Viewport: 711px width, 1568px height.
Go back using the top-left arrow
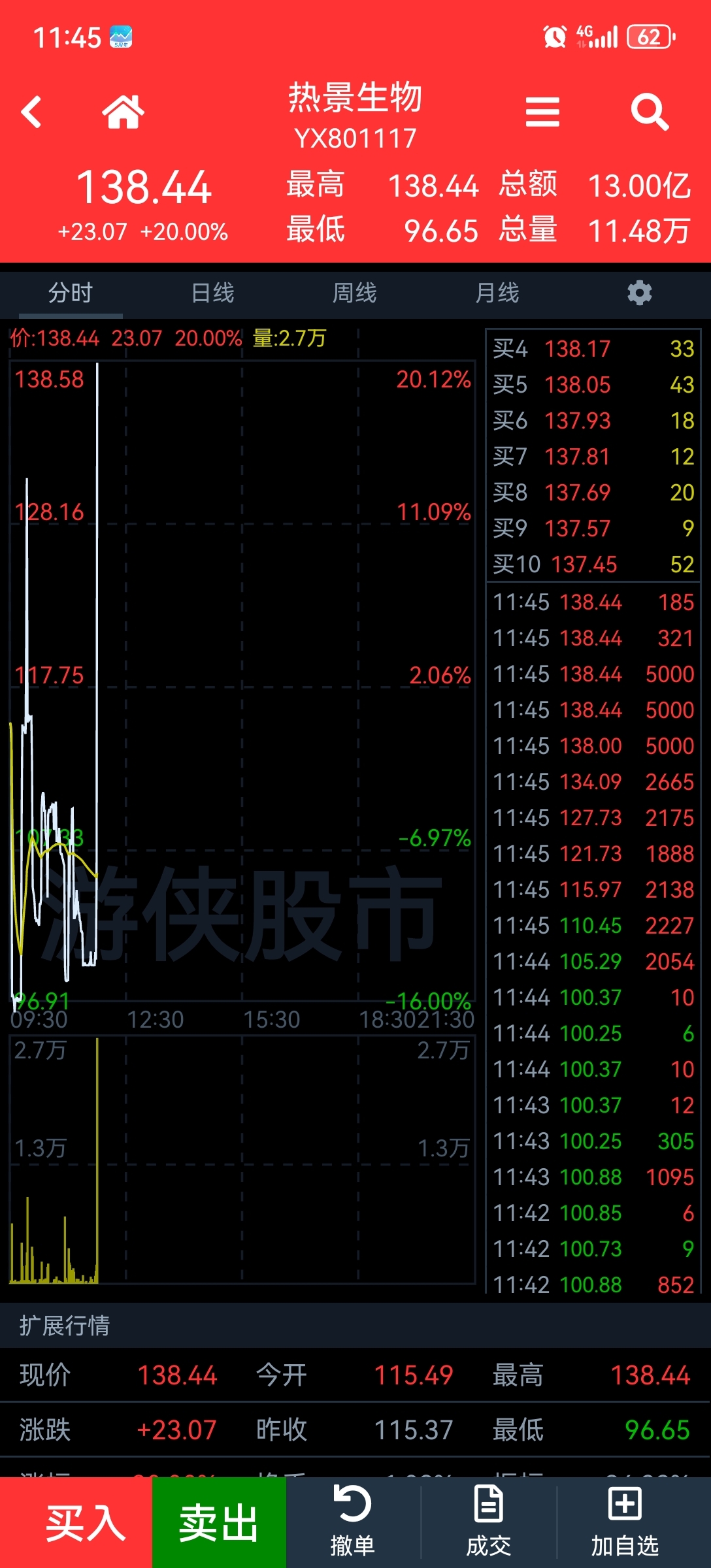pyautogui.click(x=31, y=112)
